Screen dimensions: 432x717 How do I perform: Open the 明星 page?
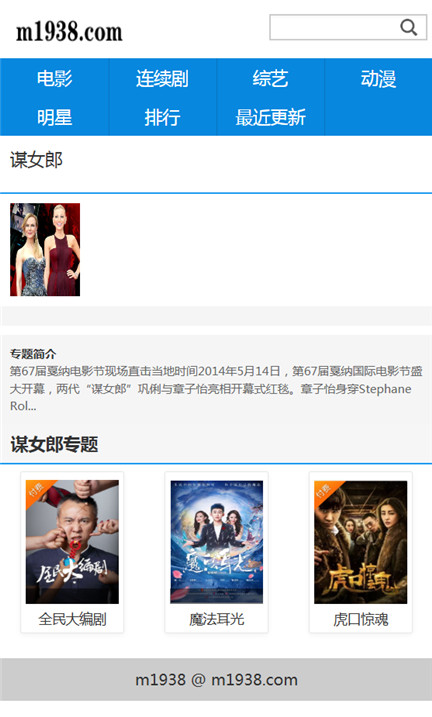pos(54,117)
